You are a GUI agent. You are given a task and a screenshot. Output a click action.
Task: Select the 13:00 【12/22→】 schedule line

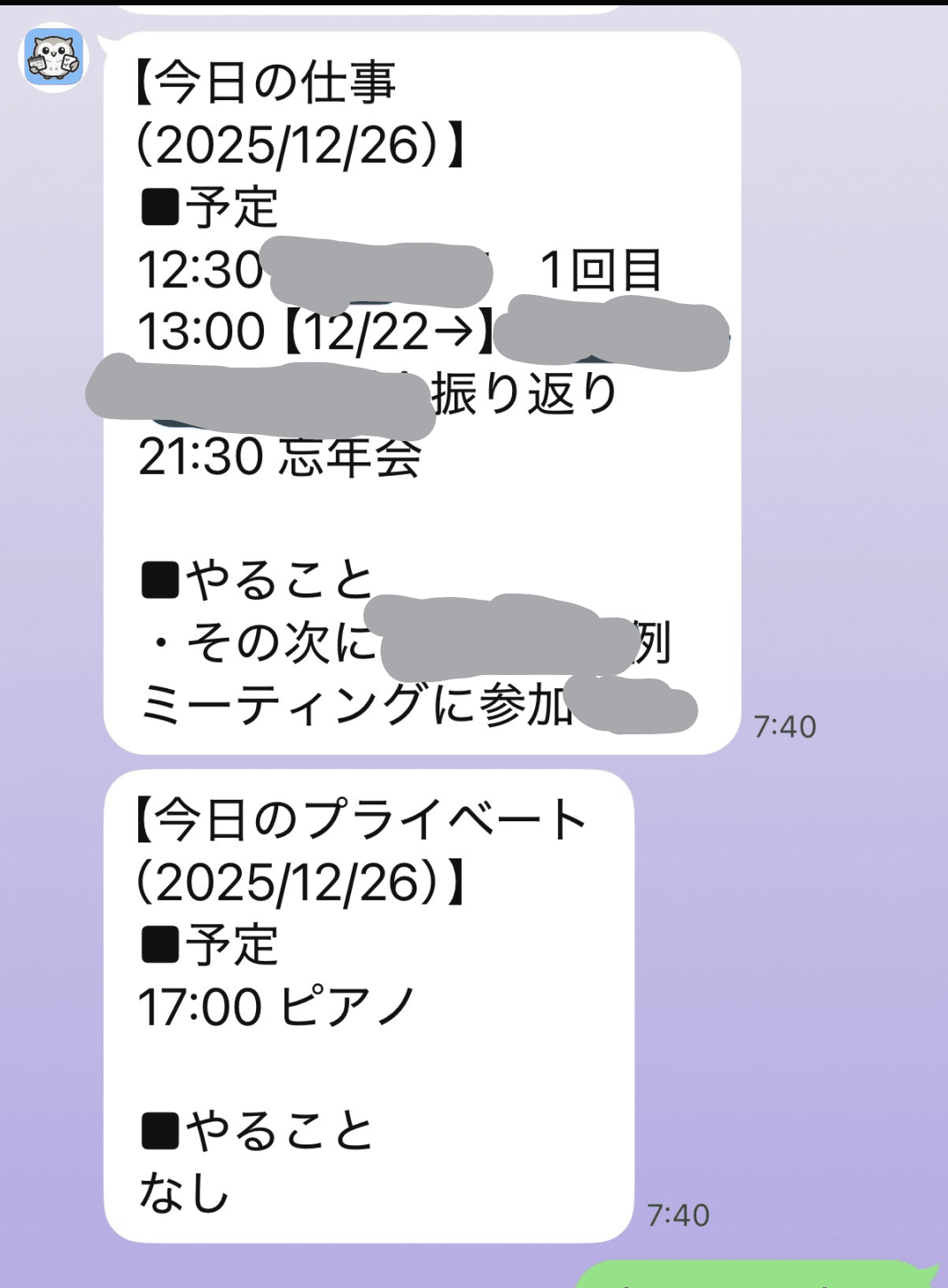coord(319,332)
